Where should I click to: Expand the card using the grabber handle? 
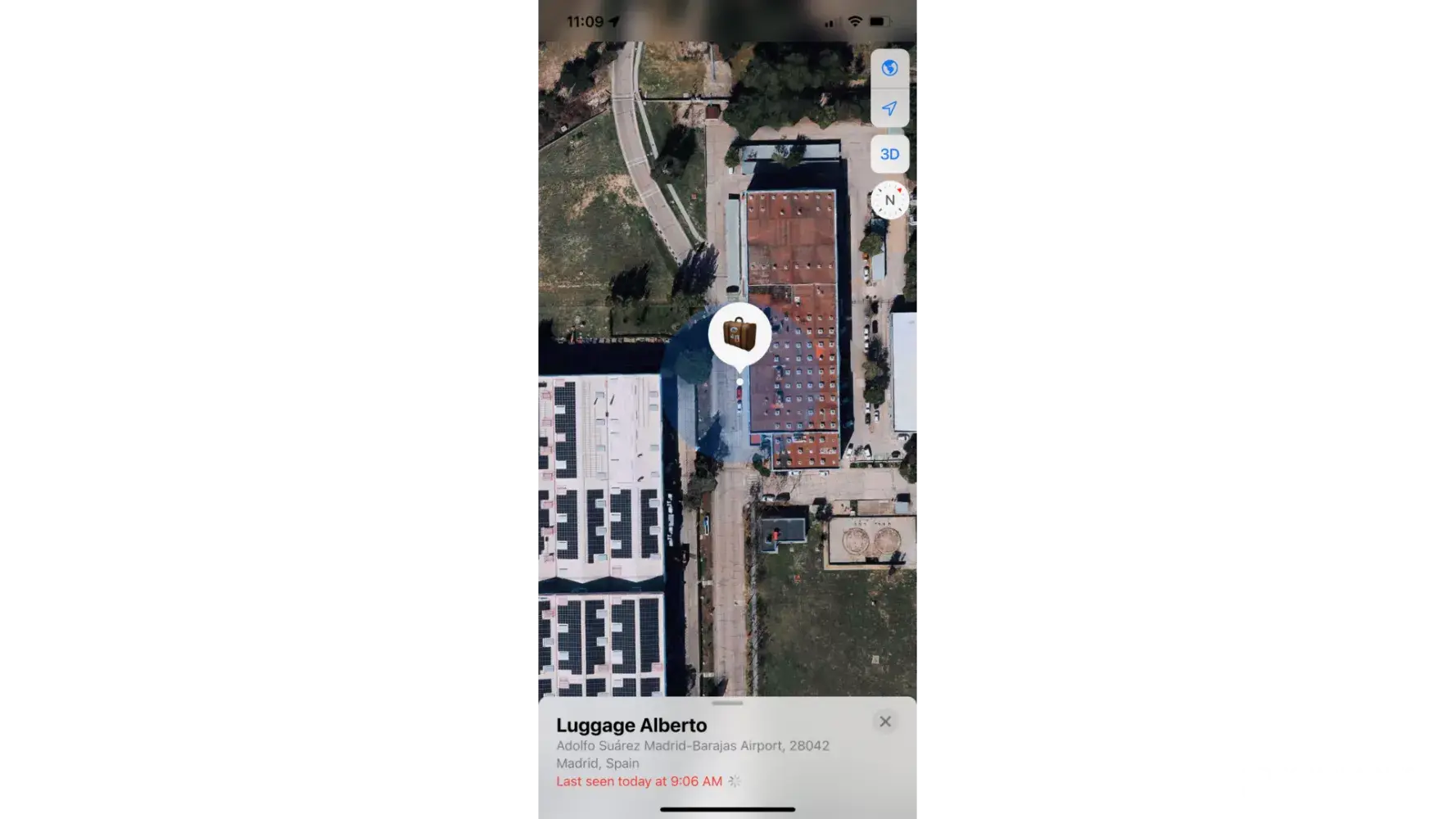(727, 703)
